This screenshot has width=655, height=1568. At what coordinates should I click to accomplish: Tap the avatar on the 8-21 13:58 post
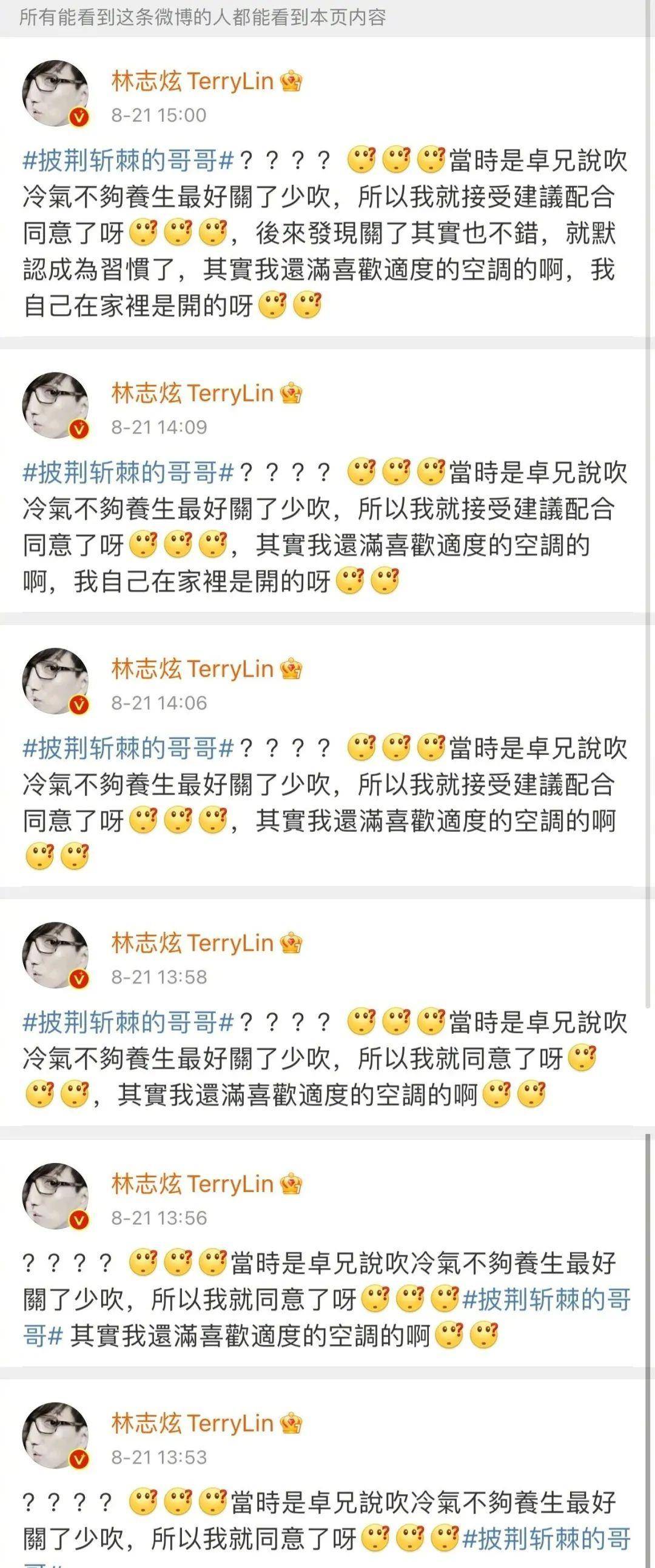pyautogui.click(x=55, y=955)
